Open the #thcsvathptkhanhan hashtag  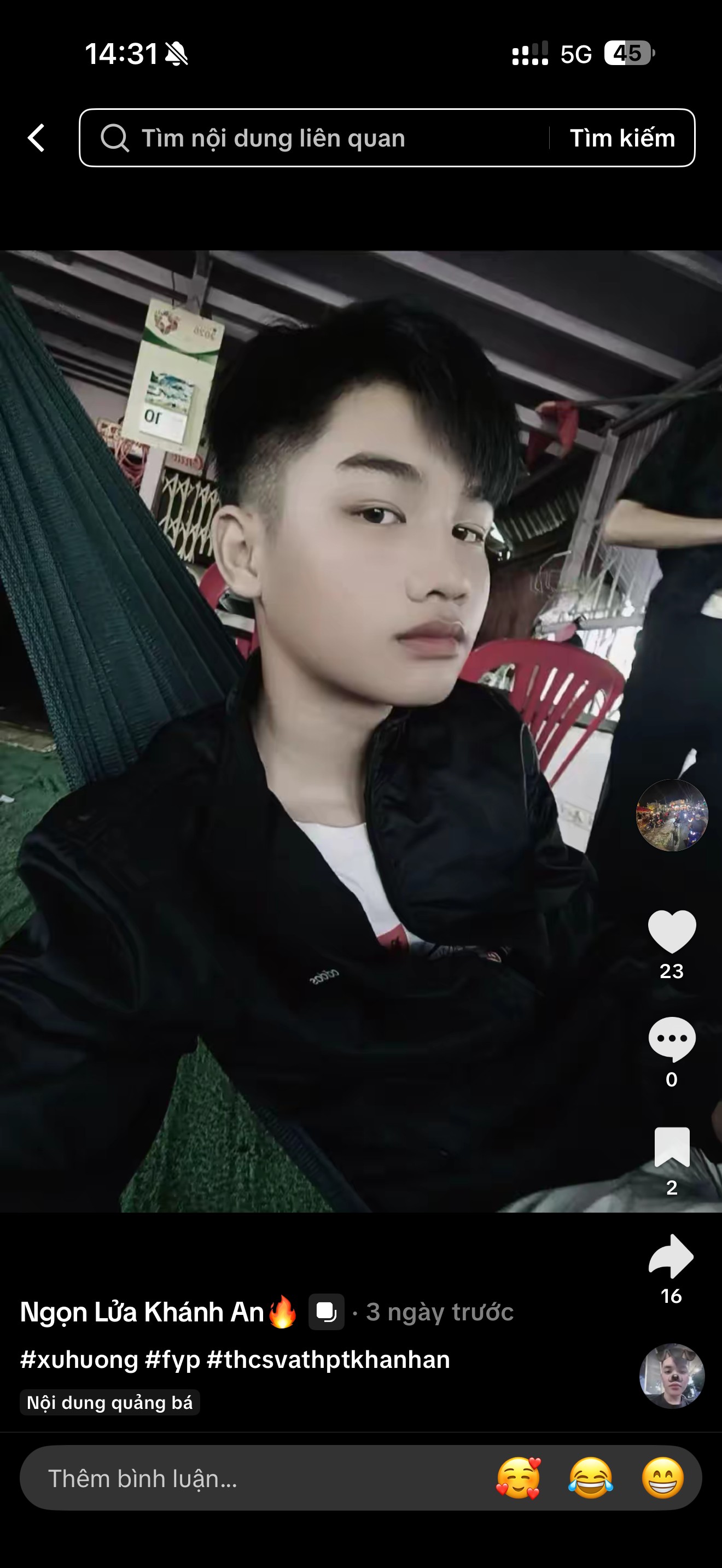click(328, 1359)
